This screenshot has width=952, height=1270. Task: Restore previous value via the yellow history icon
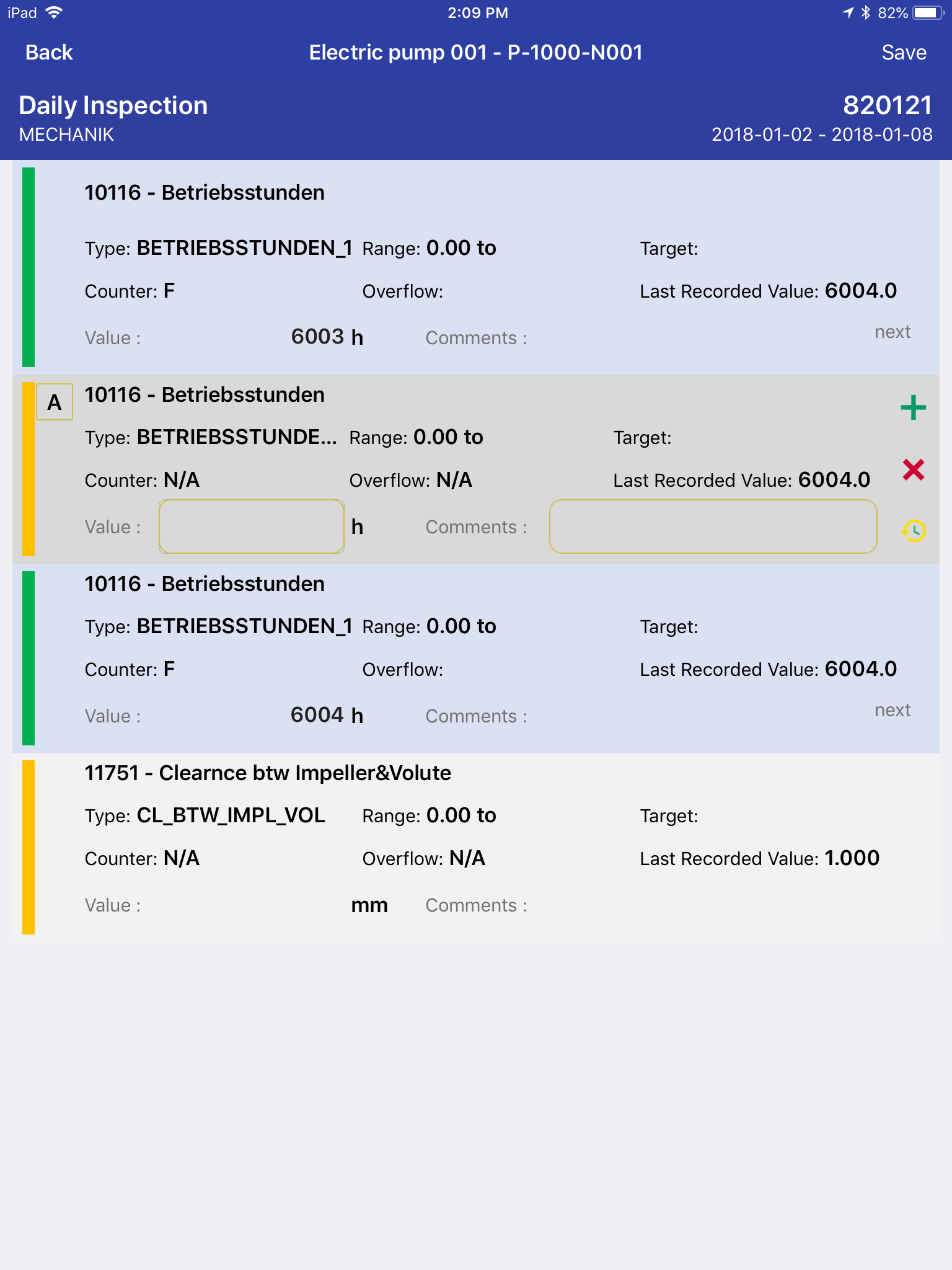[912, 530]
